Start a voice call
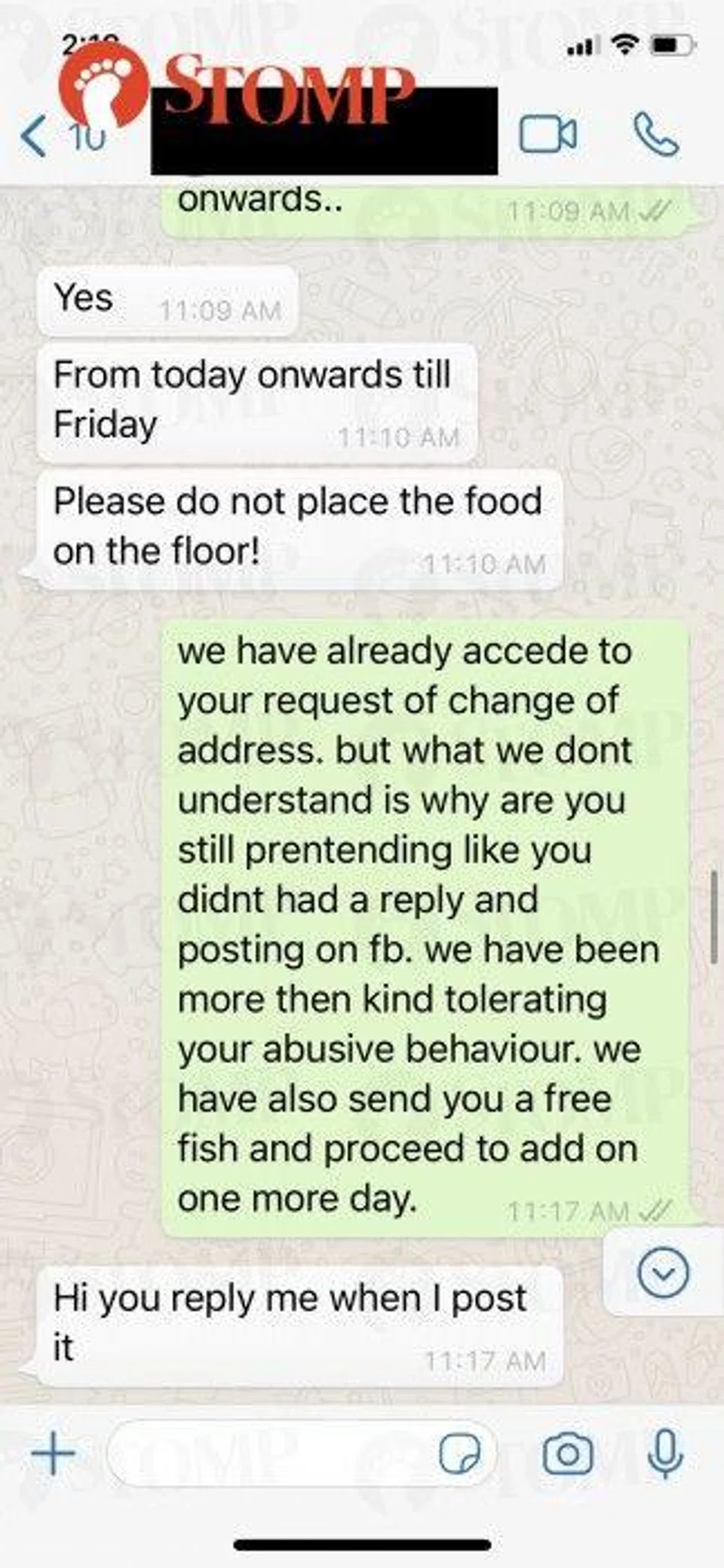Screen dimensions: 724x1568 click(x=655, y=135)
